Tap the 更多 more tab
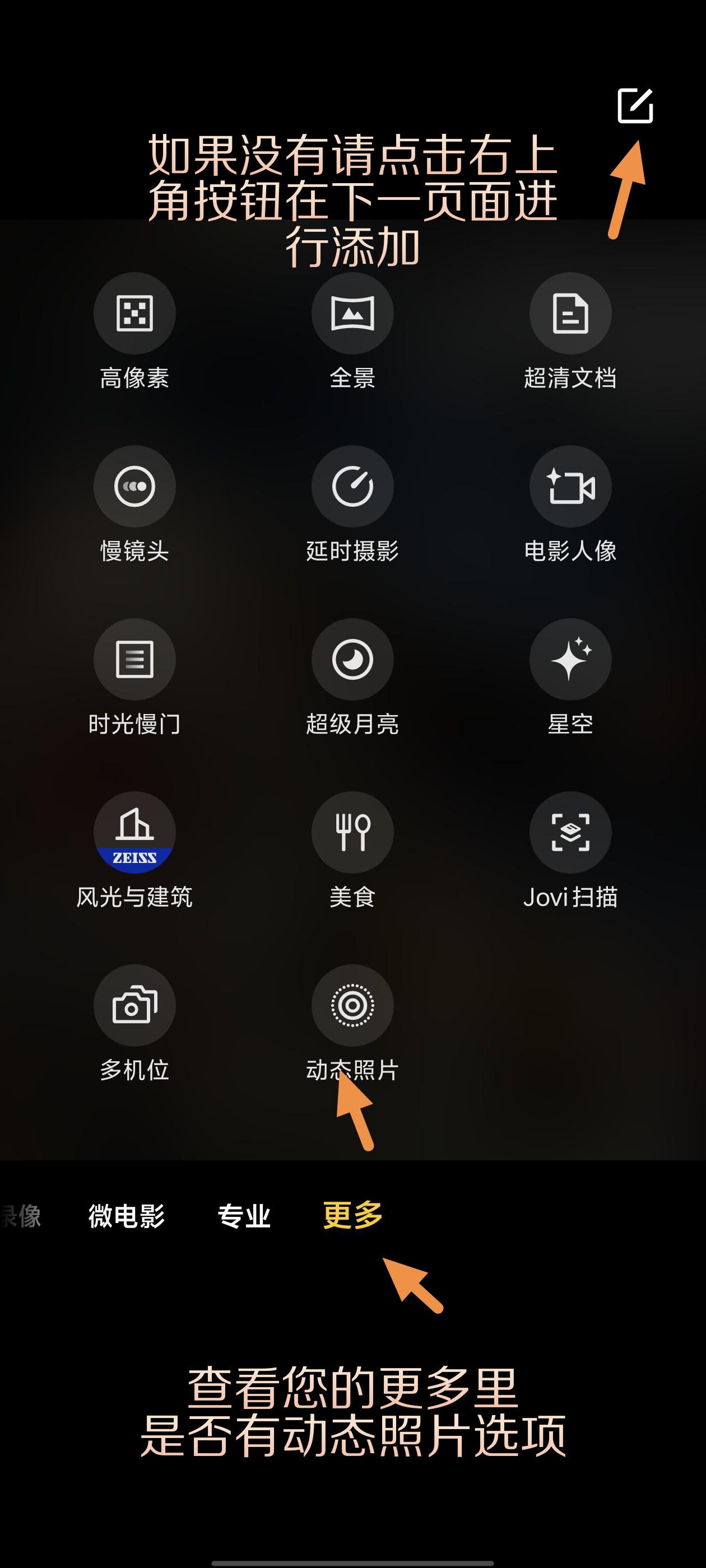Image resolution: width=706 pixels, height=1568 pixels. pyautogui.click(x=352, y=1215)
